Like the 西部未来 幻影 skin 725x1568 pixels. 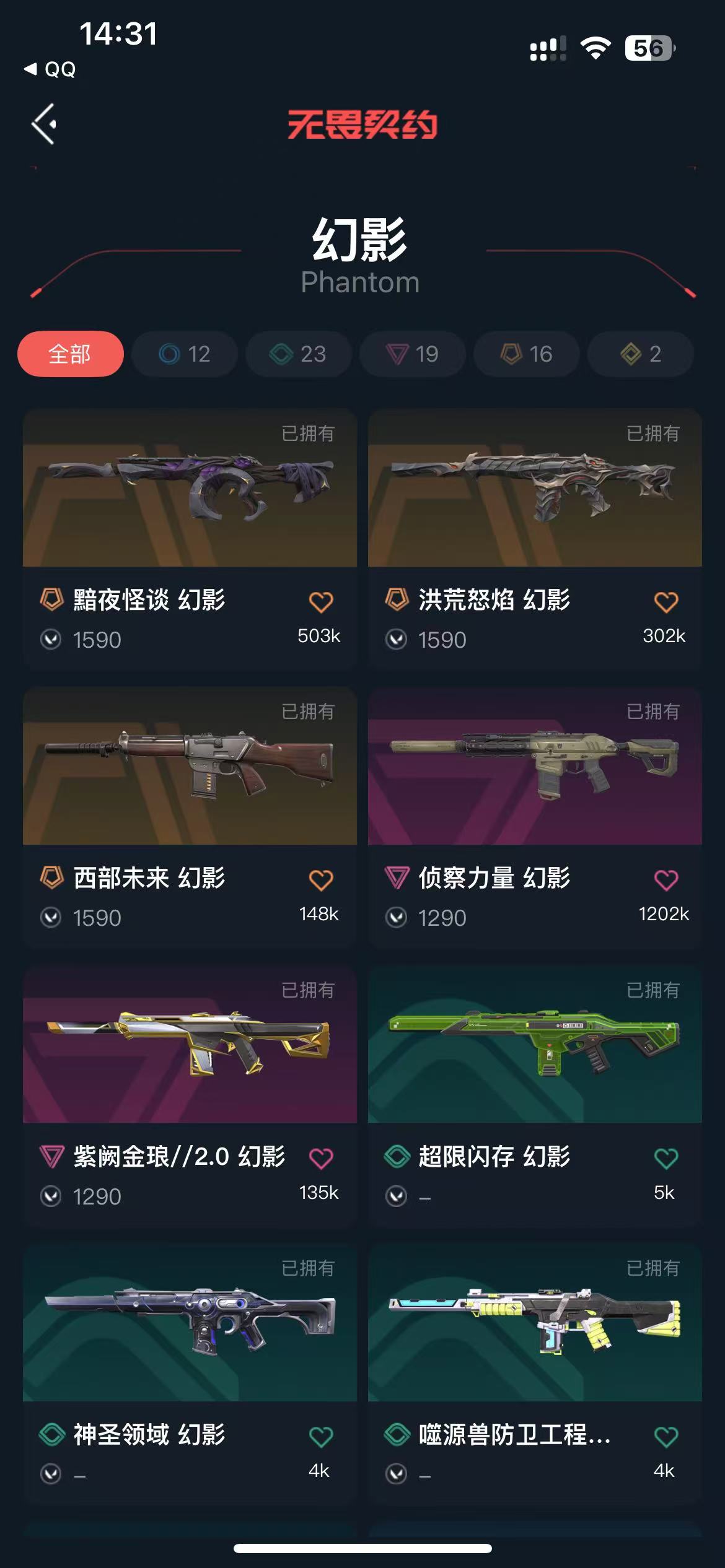(x=321, y=879)
